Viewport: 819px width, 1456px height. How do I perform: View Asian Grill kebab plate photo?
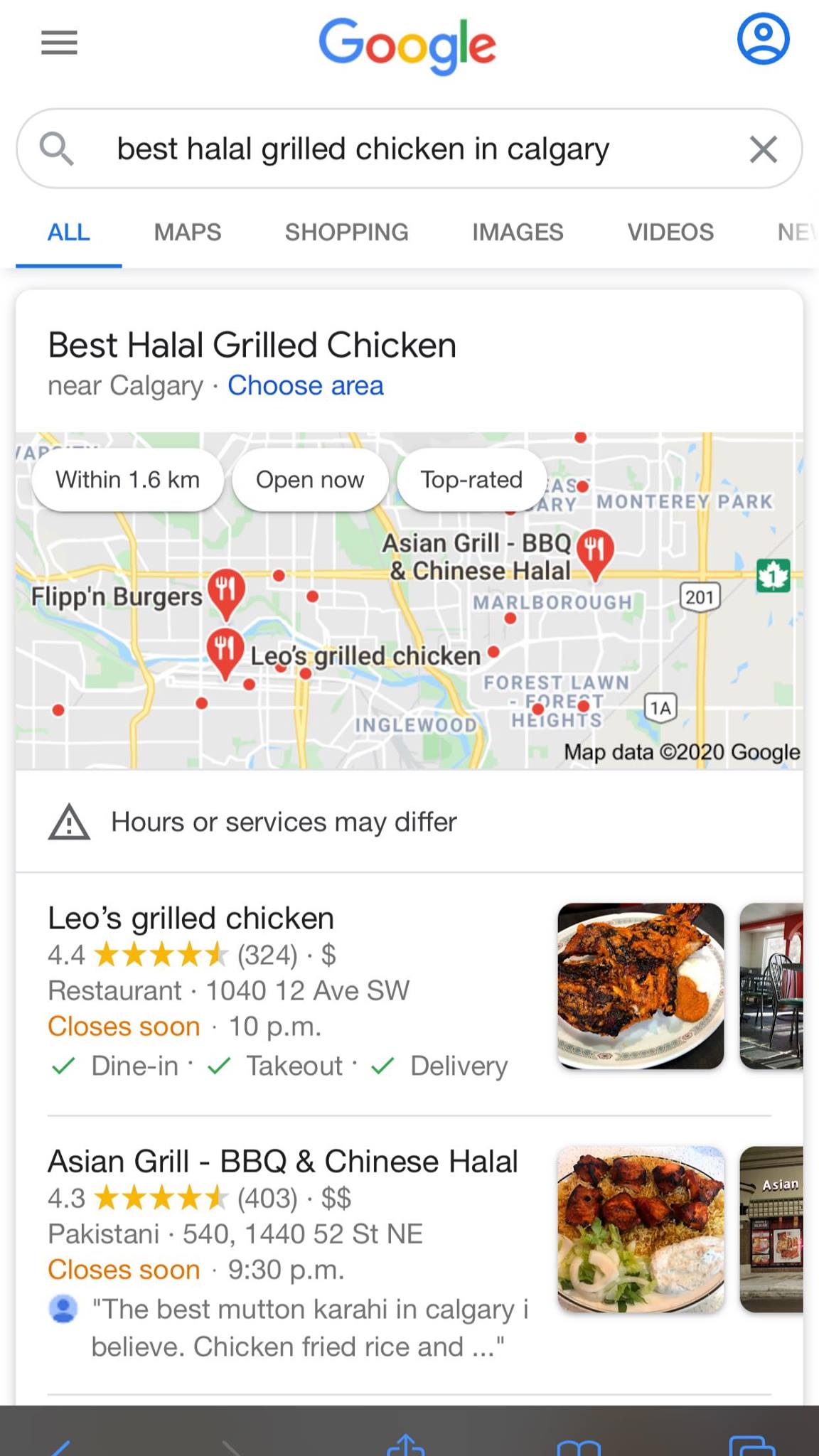(x=641, y=1229)
